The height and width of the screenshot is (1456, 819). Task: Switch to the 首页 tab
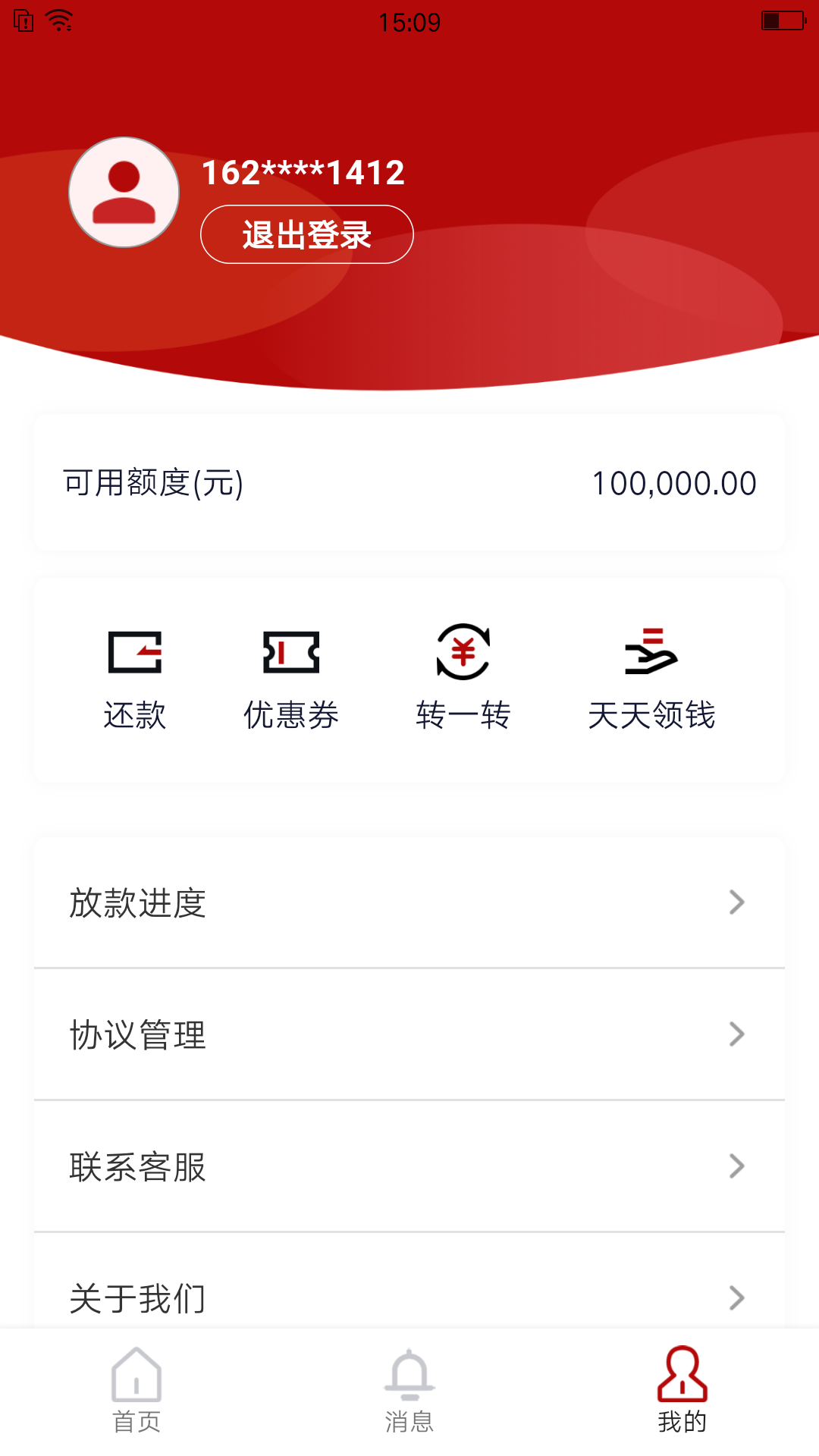136,1399
